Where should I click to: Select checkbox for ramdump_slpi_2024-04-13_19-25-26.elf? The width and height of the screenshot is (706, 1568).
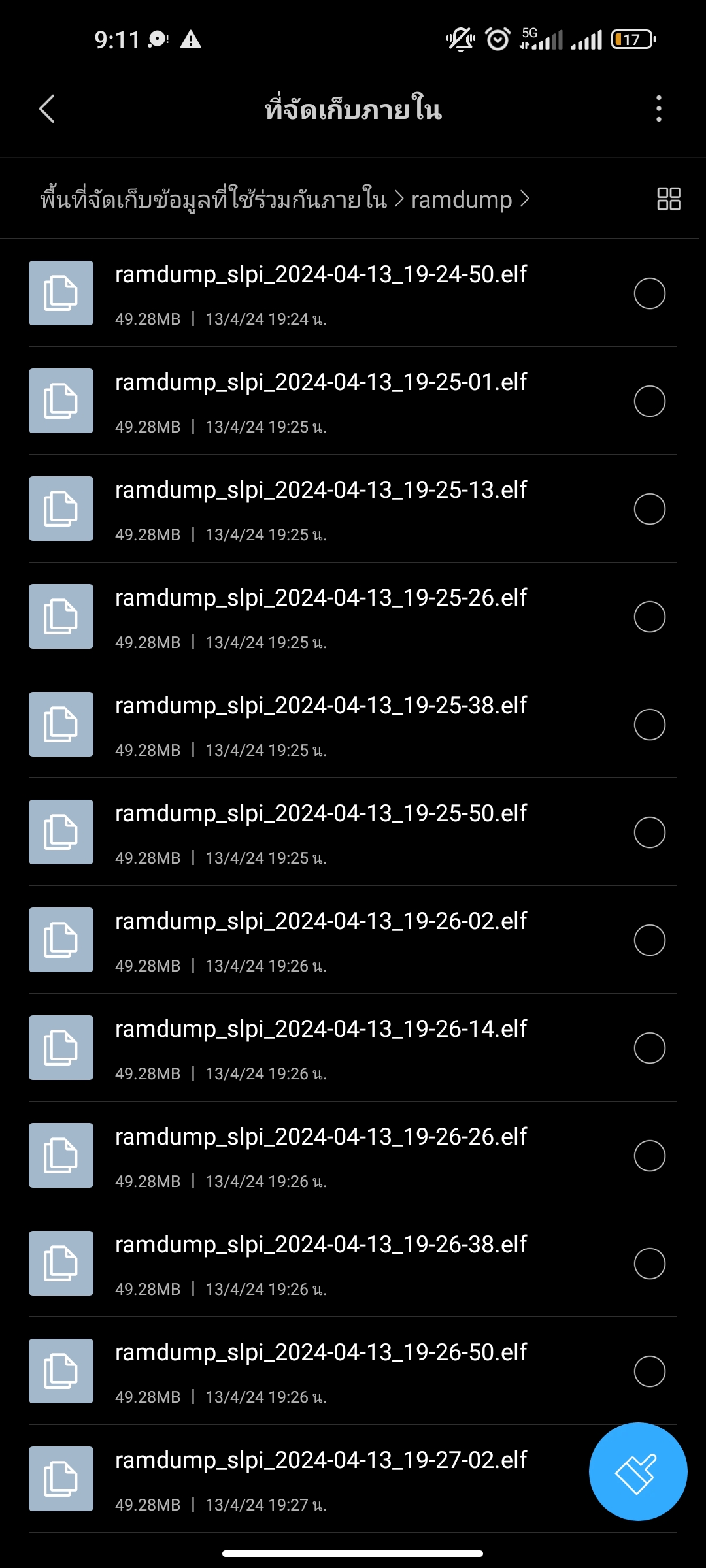click(x=649, y=617)
